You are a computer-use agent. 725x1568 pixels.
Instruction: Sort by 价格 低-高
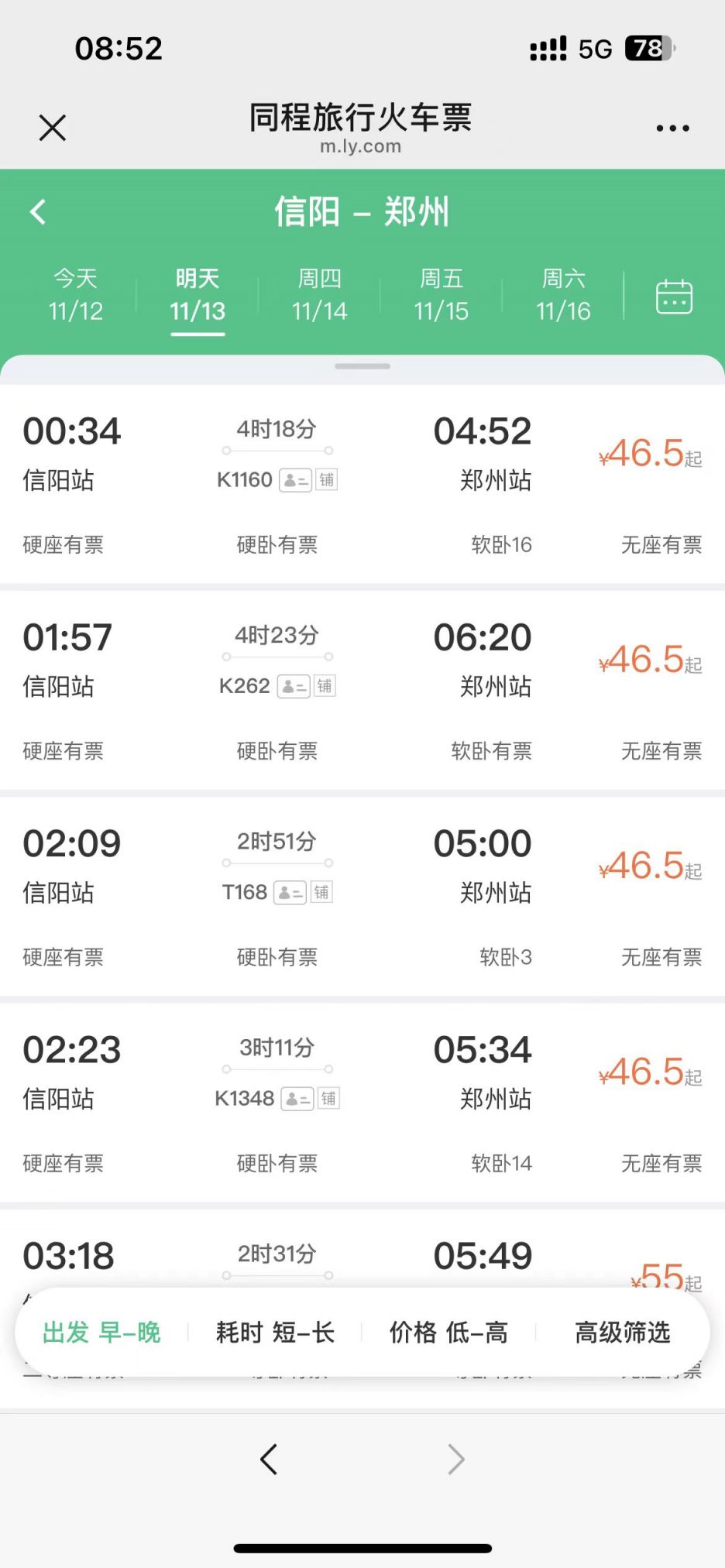[448, 1333]
